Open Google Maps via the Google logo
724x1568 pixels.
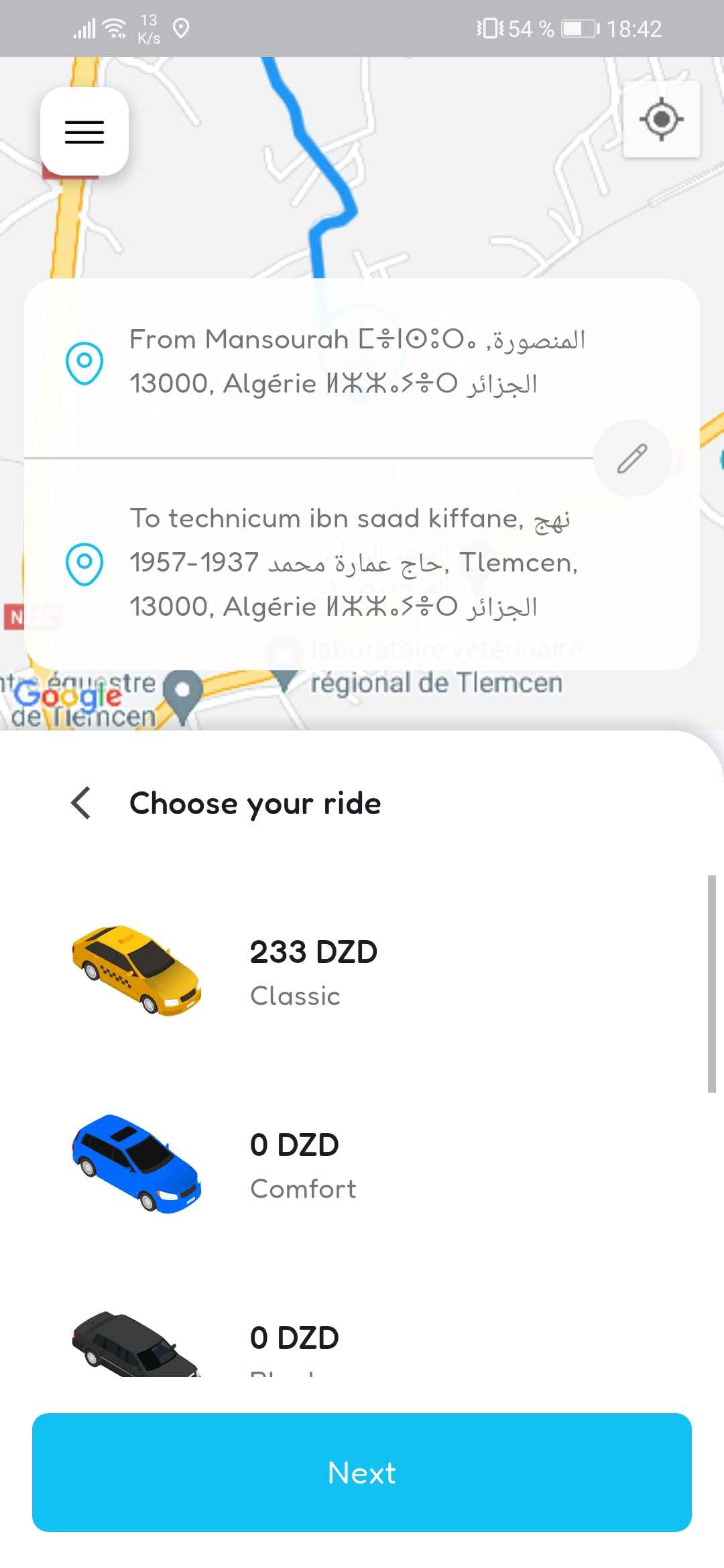pyautogui.click(x=67, y=697)
